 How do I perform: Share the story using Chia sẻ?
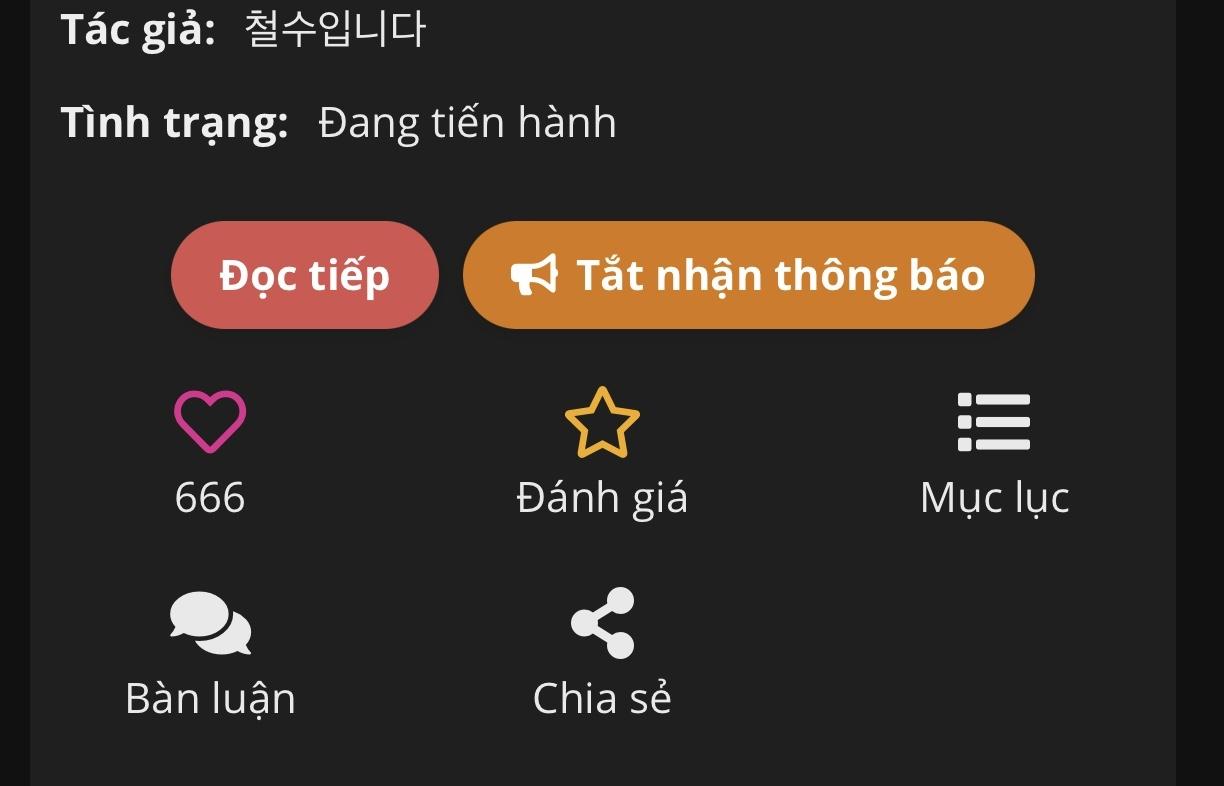602,624
